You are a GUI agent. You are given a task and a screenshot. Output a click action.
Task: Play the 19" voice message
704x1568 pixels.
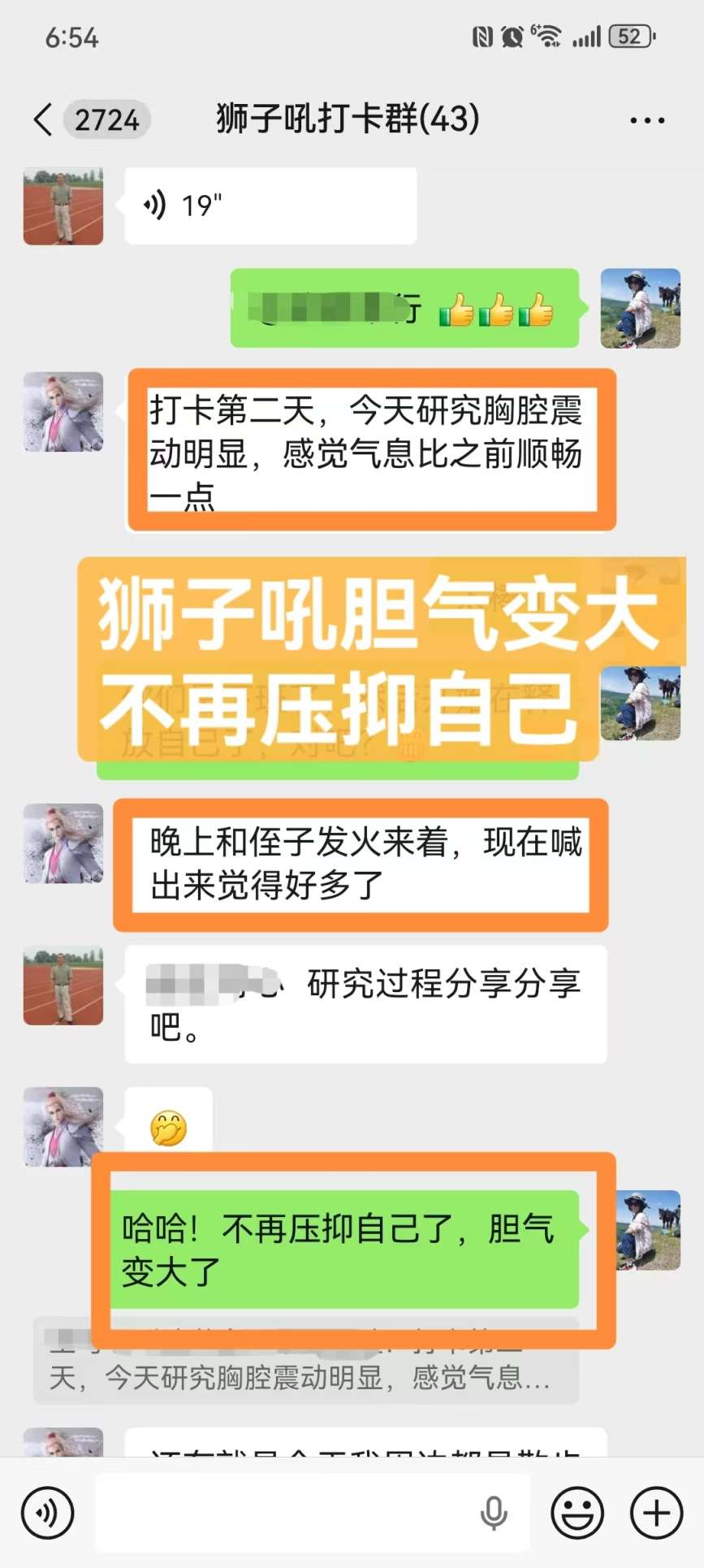[x=270, y=206]
